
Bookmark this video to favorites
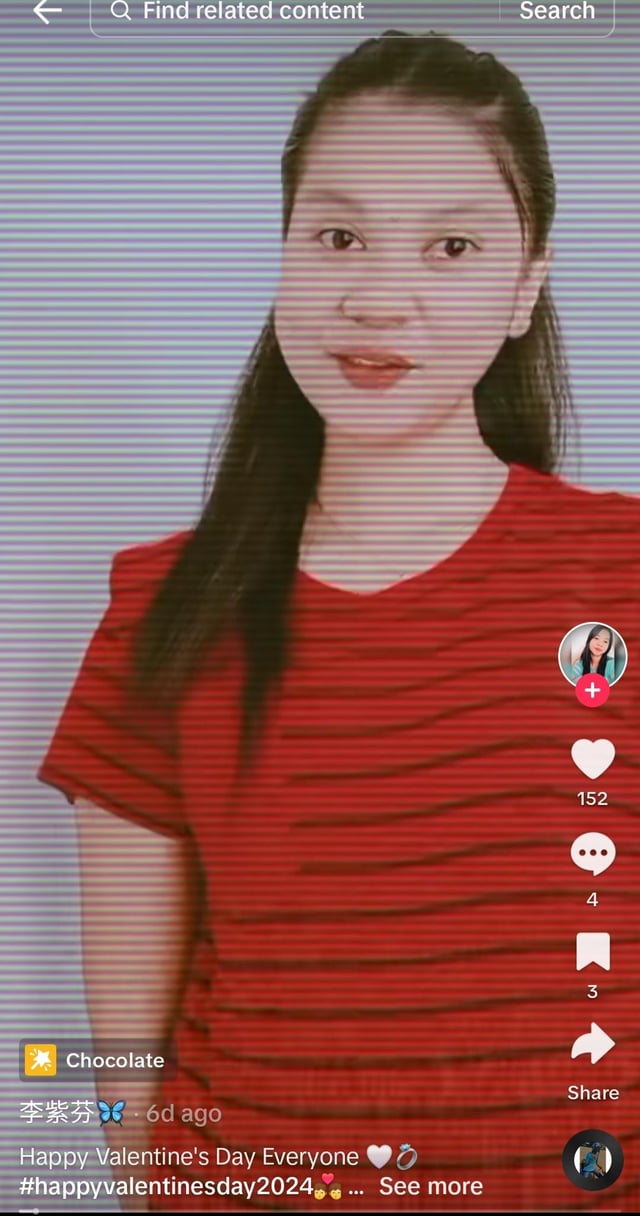pos(592,951)
